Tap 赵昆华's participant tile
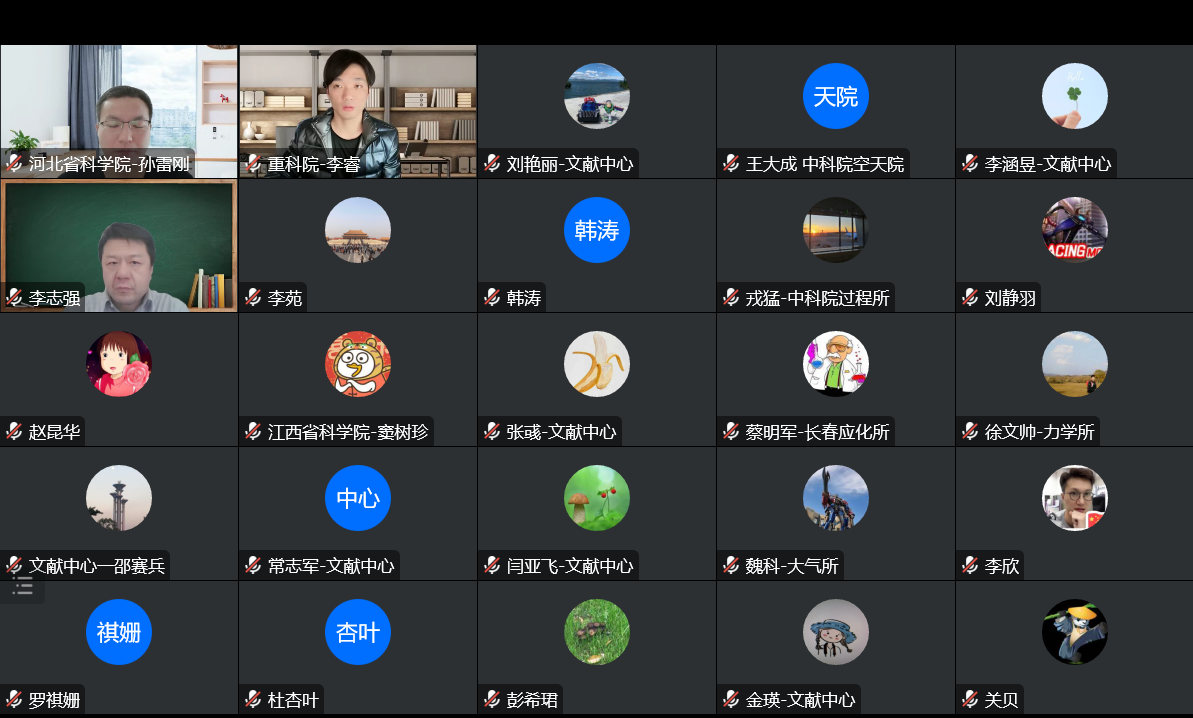The image size is (1193, 718). pos(119,379)
